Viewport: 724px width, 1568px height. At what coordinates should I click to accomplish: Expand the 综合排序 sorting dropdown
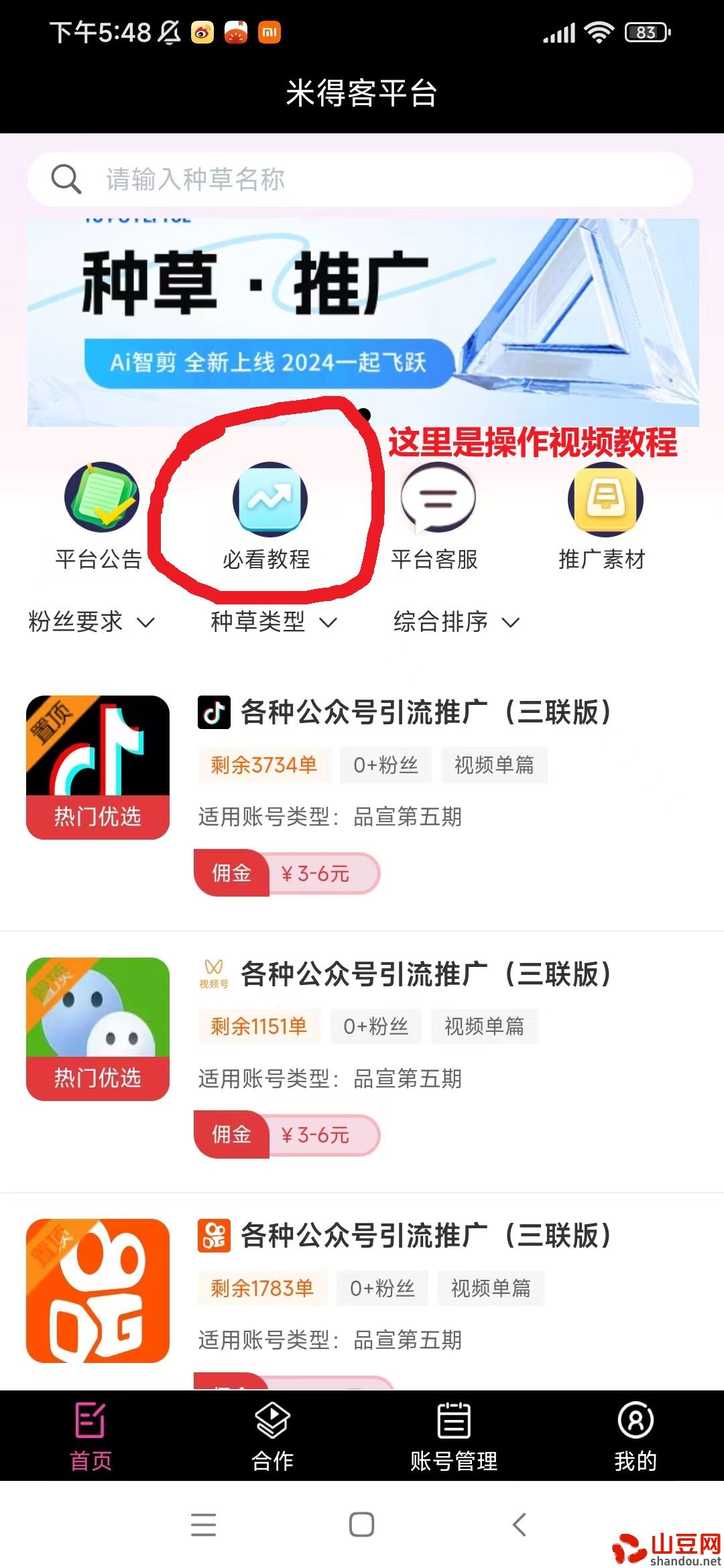tap(457, 622)
